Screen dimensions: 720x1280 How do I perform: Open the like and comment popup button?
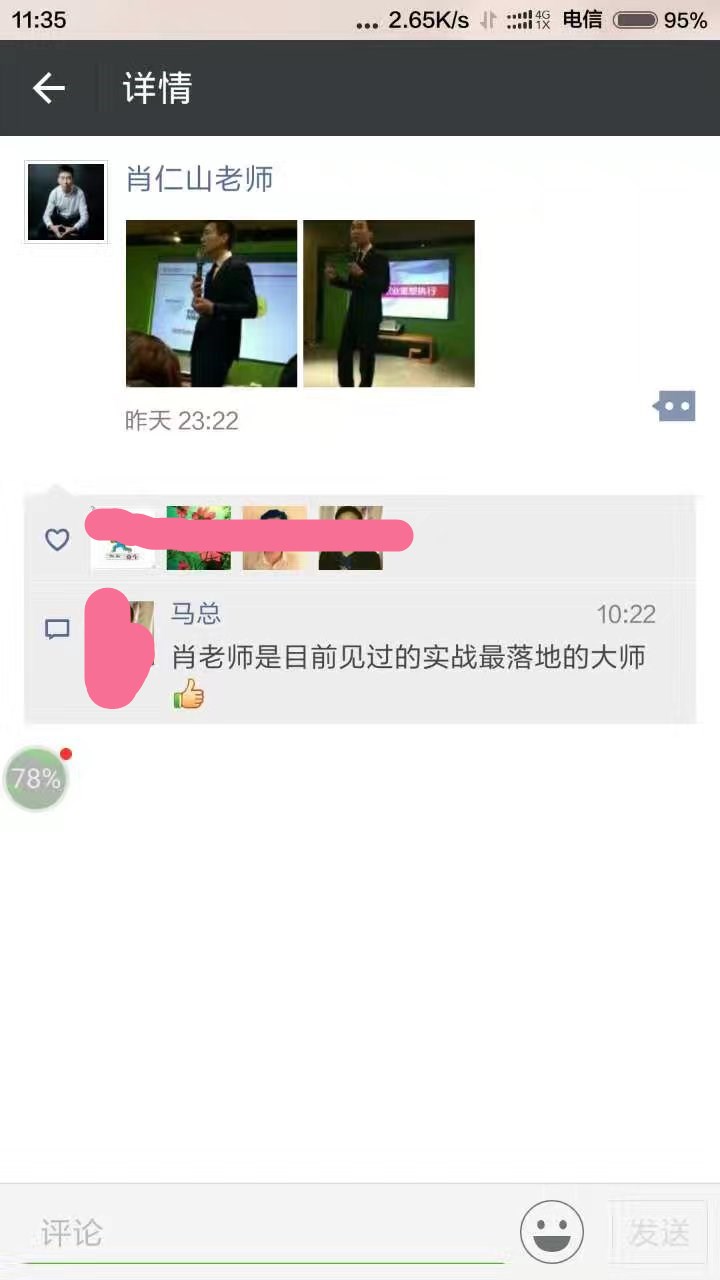coord(675,406)
